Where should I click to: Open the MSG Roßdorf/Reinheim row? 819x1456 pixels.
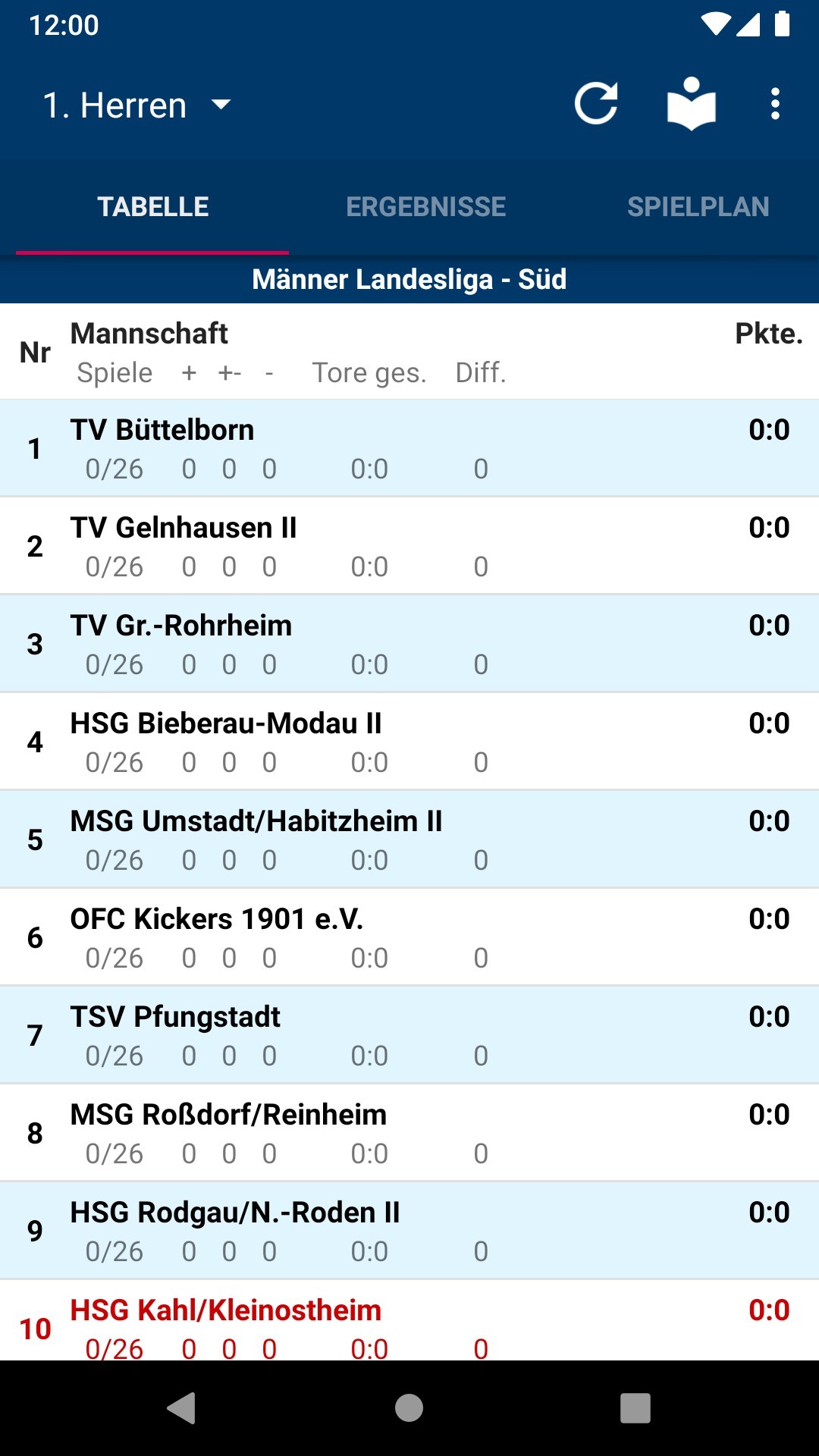pyautogui.click(x=409, y=1133)
